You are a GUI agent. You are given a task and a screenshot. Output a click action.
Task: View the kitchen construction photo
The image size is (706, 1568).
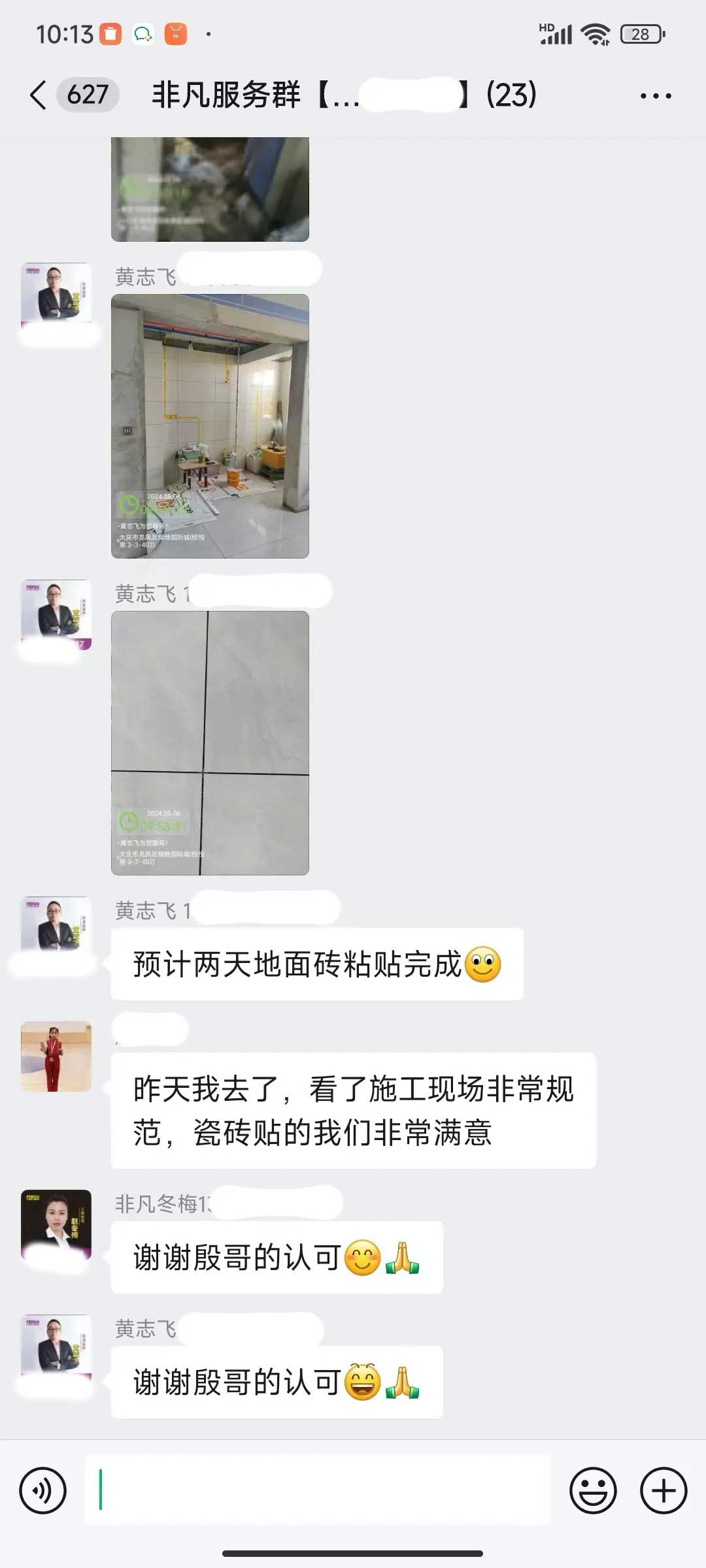[210, 426]
